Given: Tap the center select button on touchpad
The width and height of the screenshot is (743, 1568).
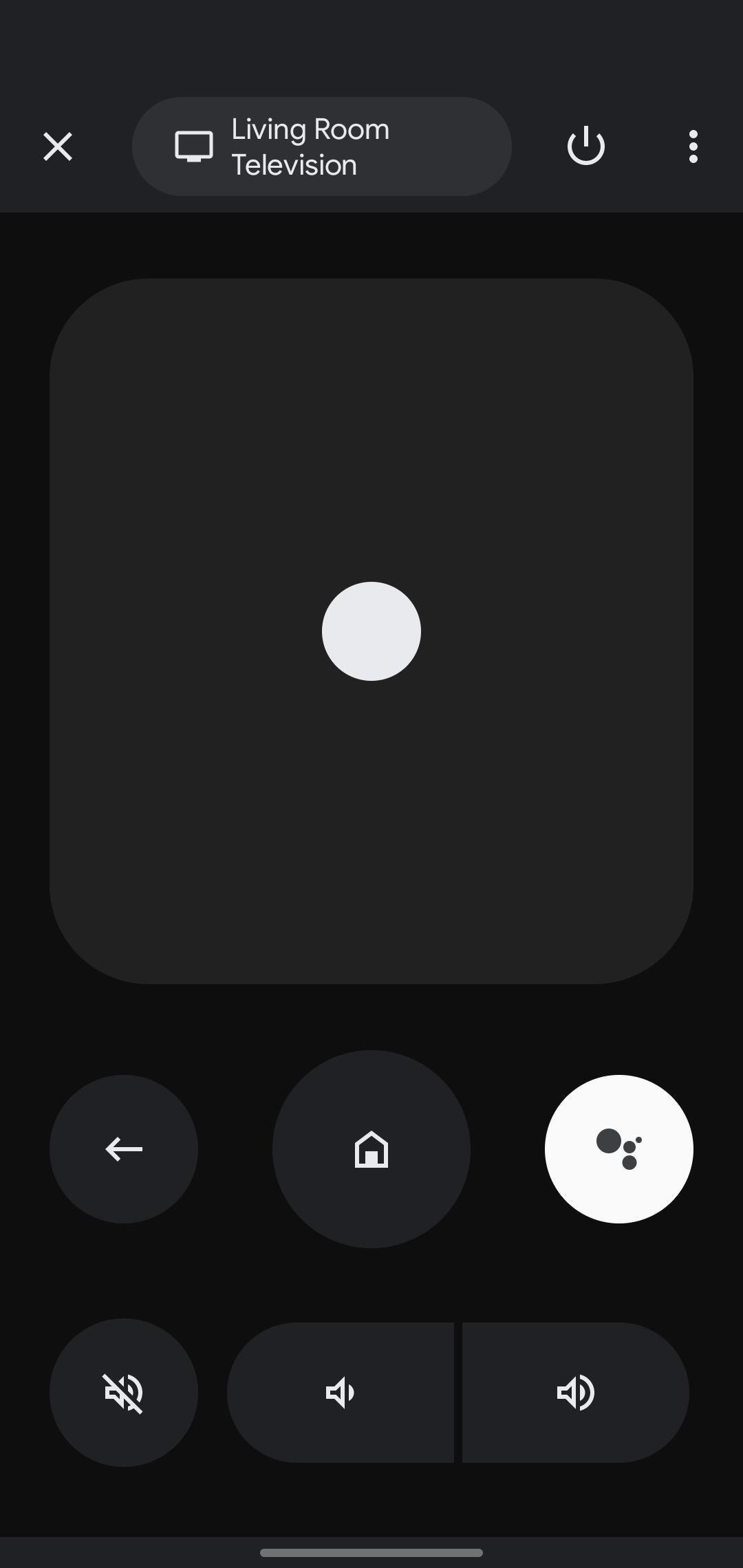Looking at the screenshot, I should point(371,631).
